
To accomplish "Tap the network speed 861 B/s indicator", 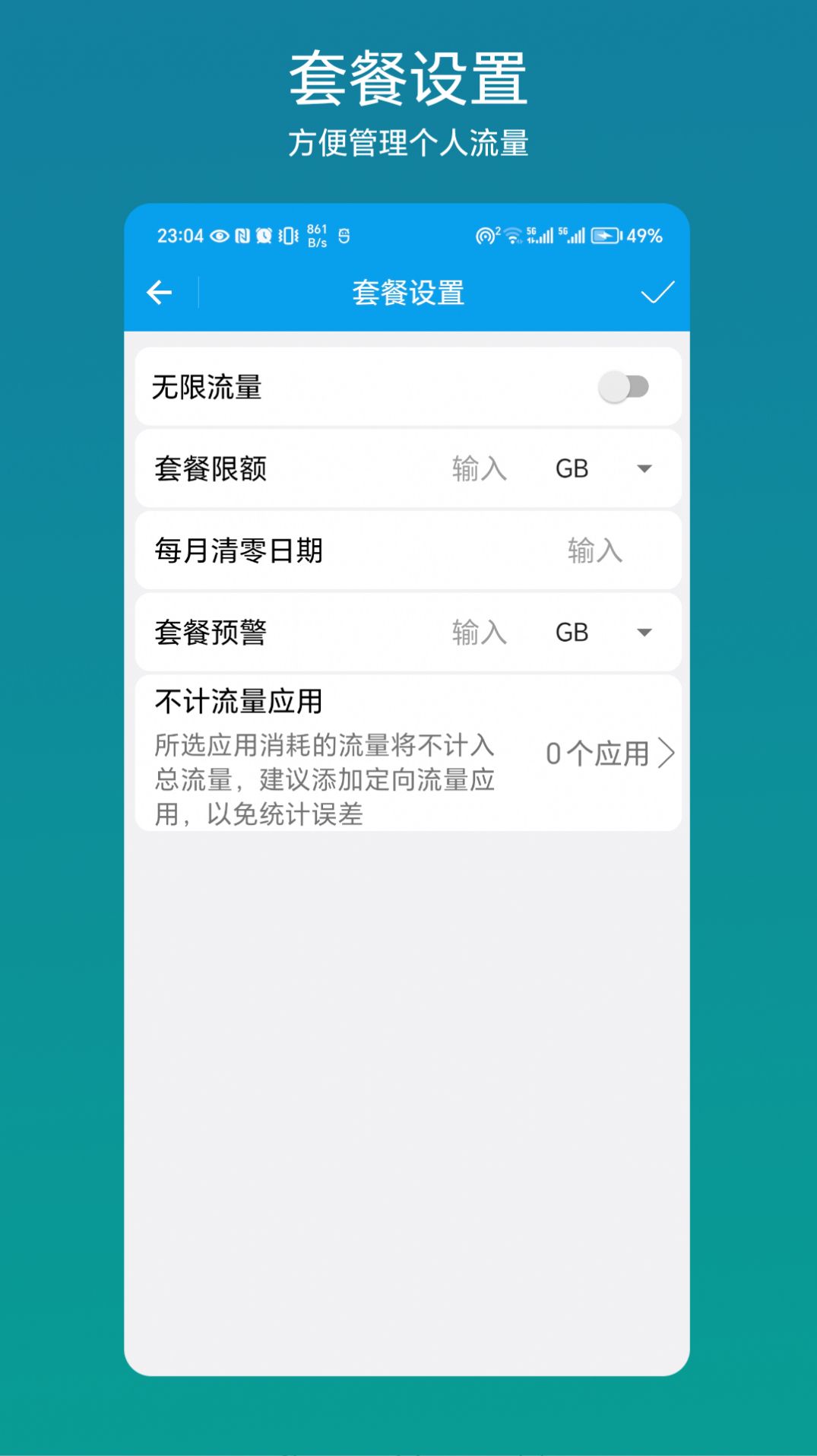I will 316,236.
